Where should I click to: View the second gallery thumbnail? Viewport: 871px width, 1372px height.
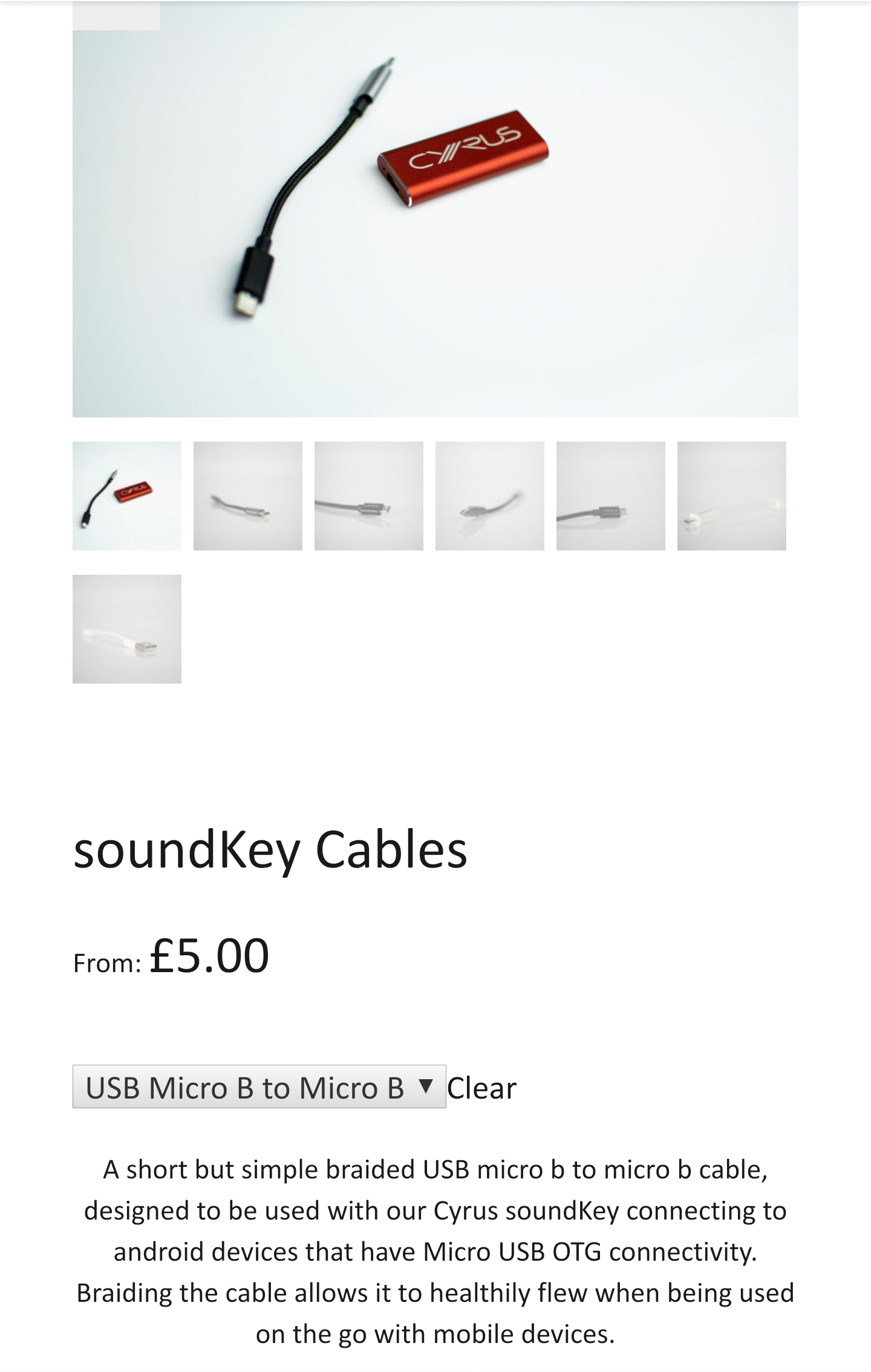pos(248,496)
